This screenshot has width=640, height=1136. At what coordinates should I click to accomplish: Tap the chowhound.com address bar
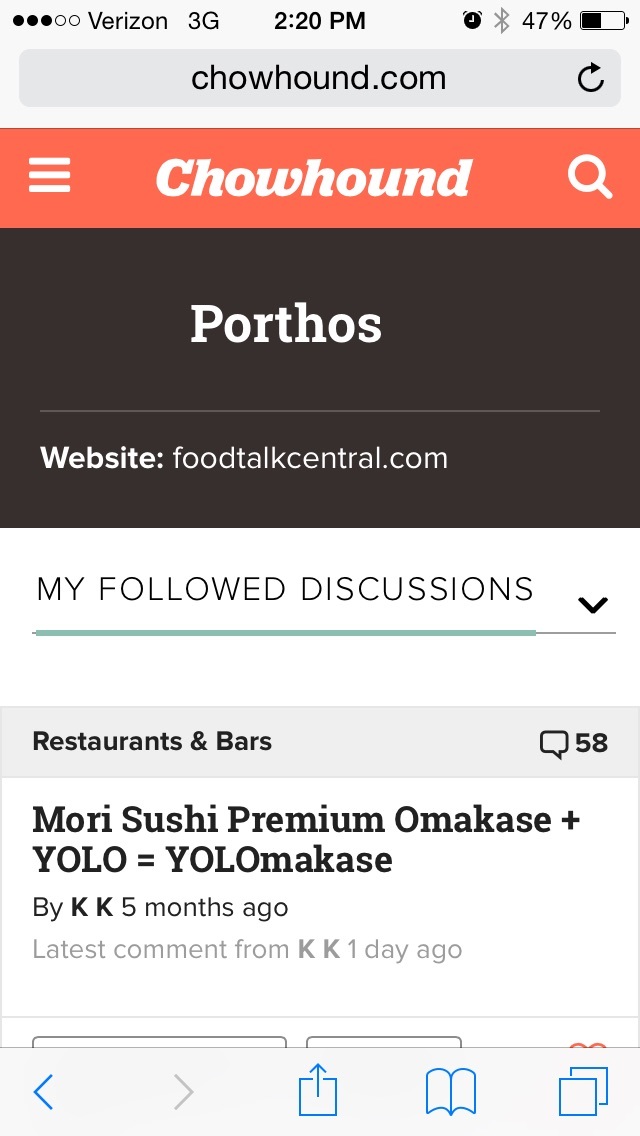point(320,78)
